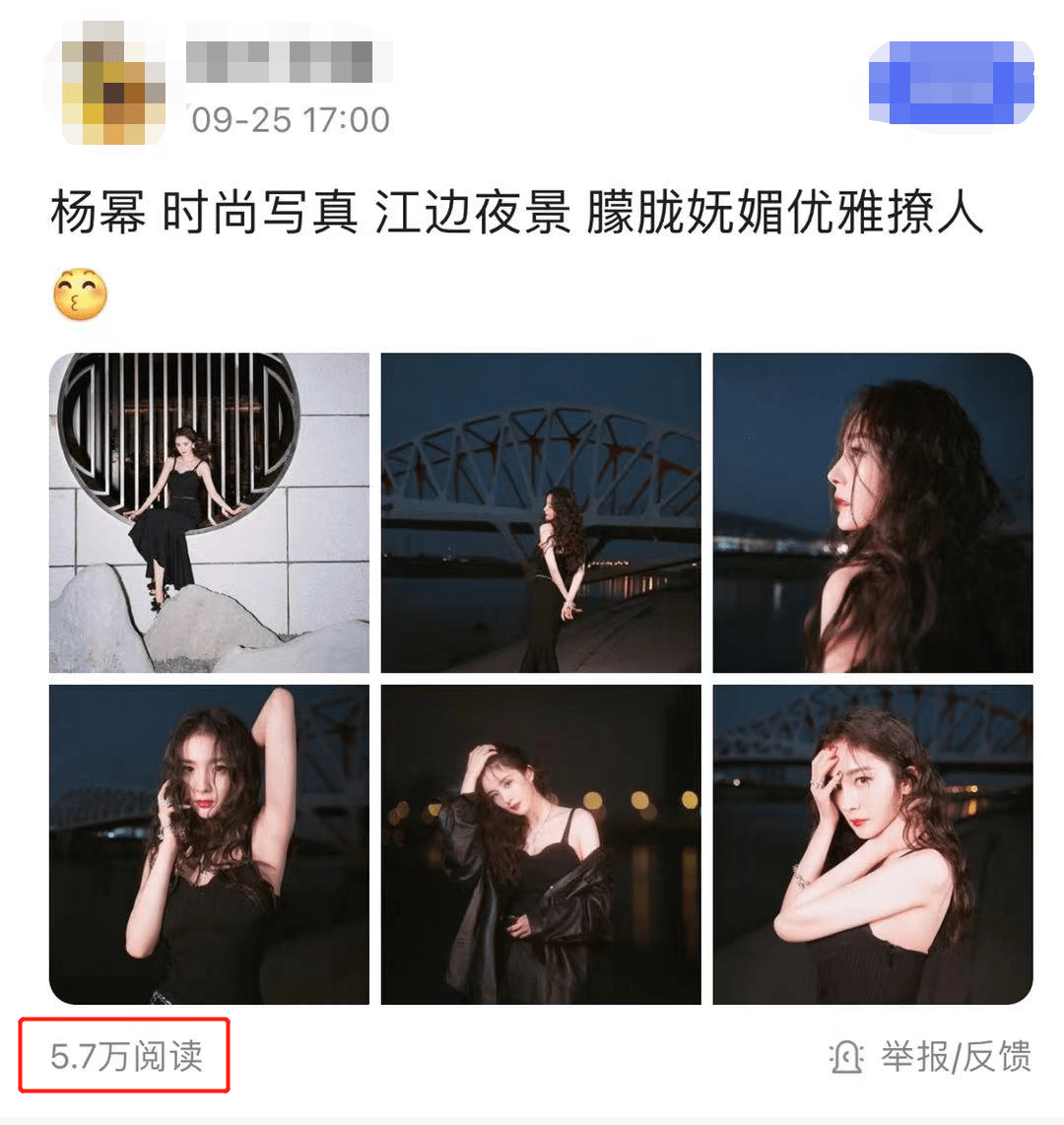Open the photo with the leather jacket

click(x=541, y=844)
